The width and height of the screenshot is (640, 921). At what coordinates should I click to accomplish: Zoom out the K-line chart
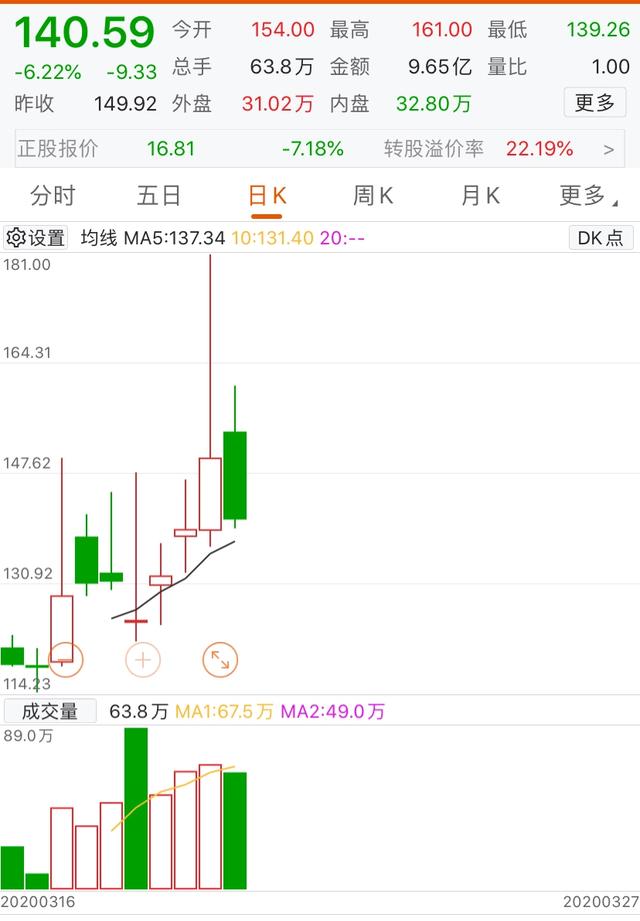tap(65, 659)
